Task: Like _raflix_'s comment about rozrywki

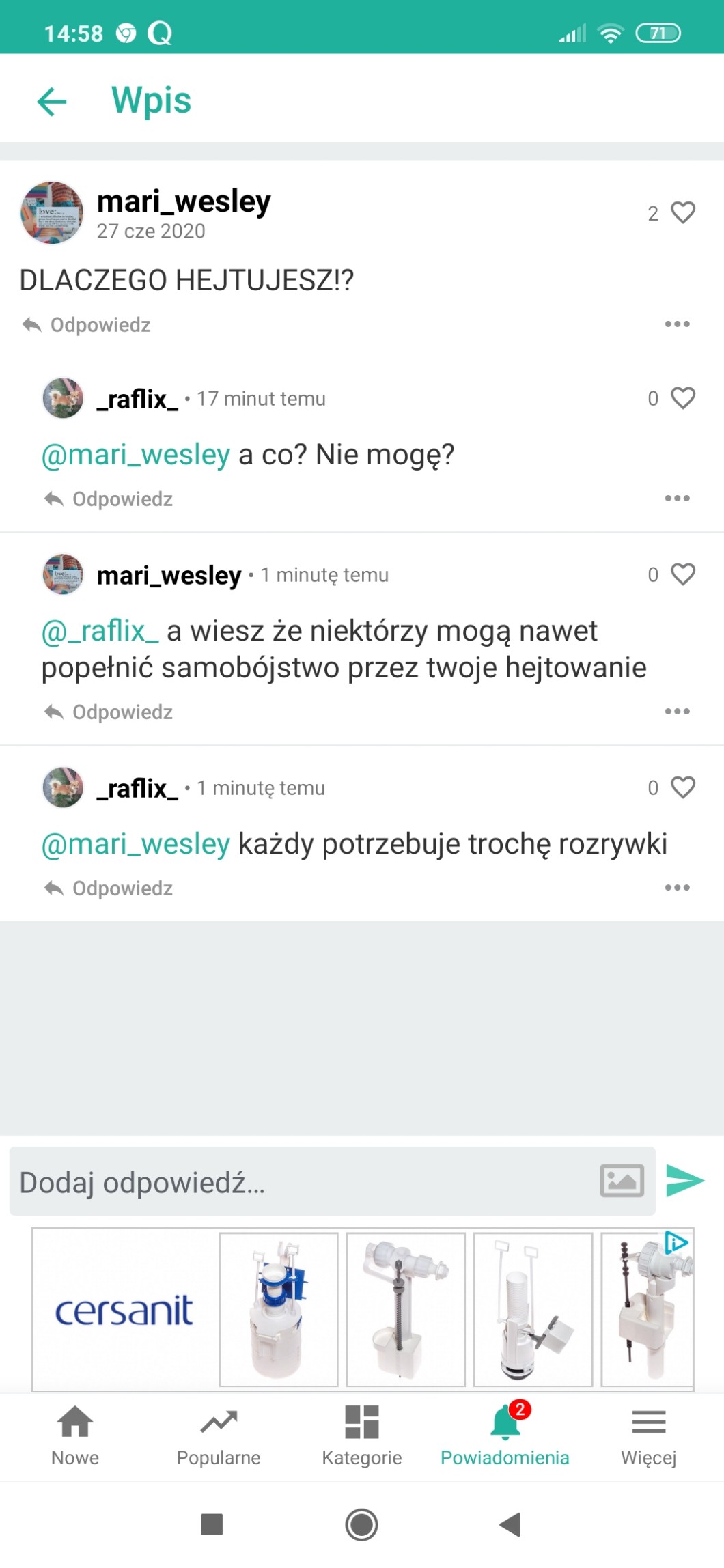Action: tap(682, 787)
